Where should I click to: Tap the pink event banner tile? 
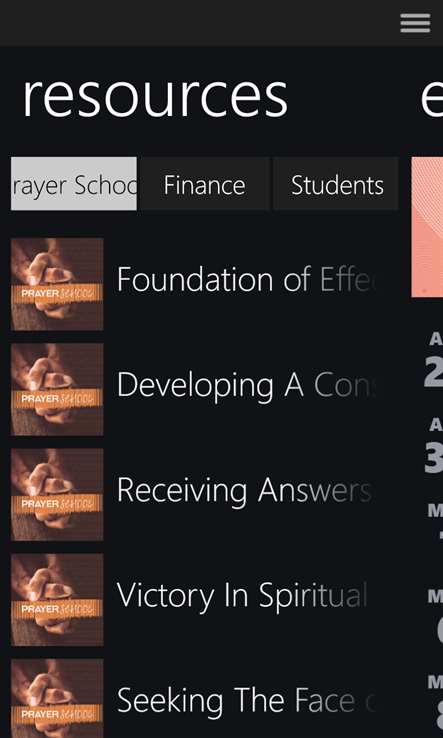(427, 227)
